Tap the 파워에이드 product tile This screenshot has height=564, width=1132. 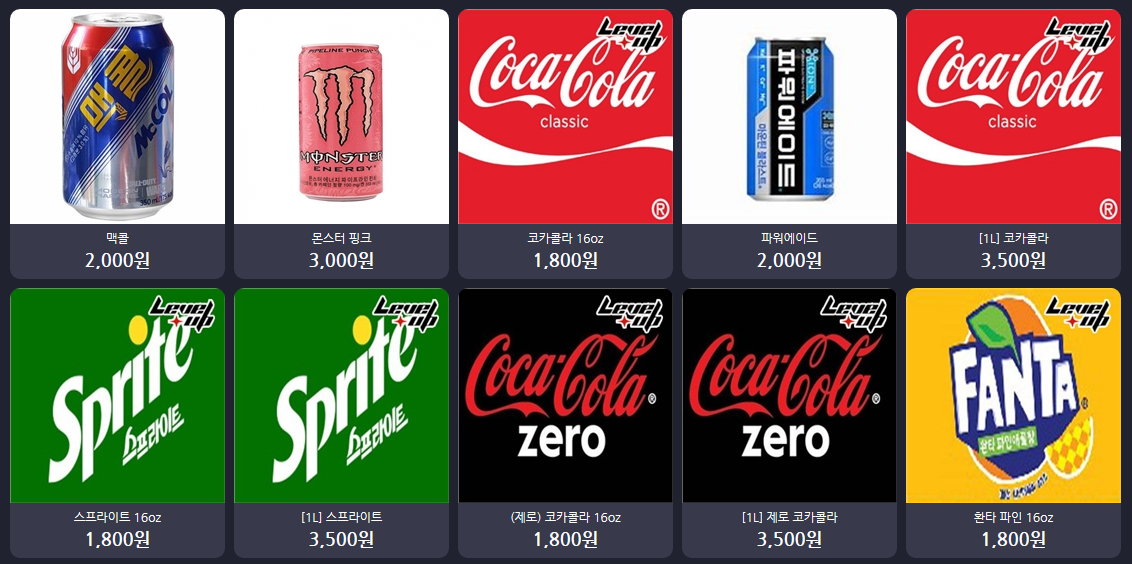click(789, 143)
